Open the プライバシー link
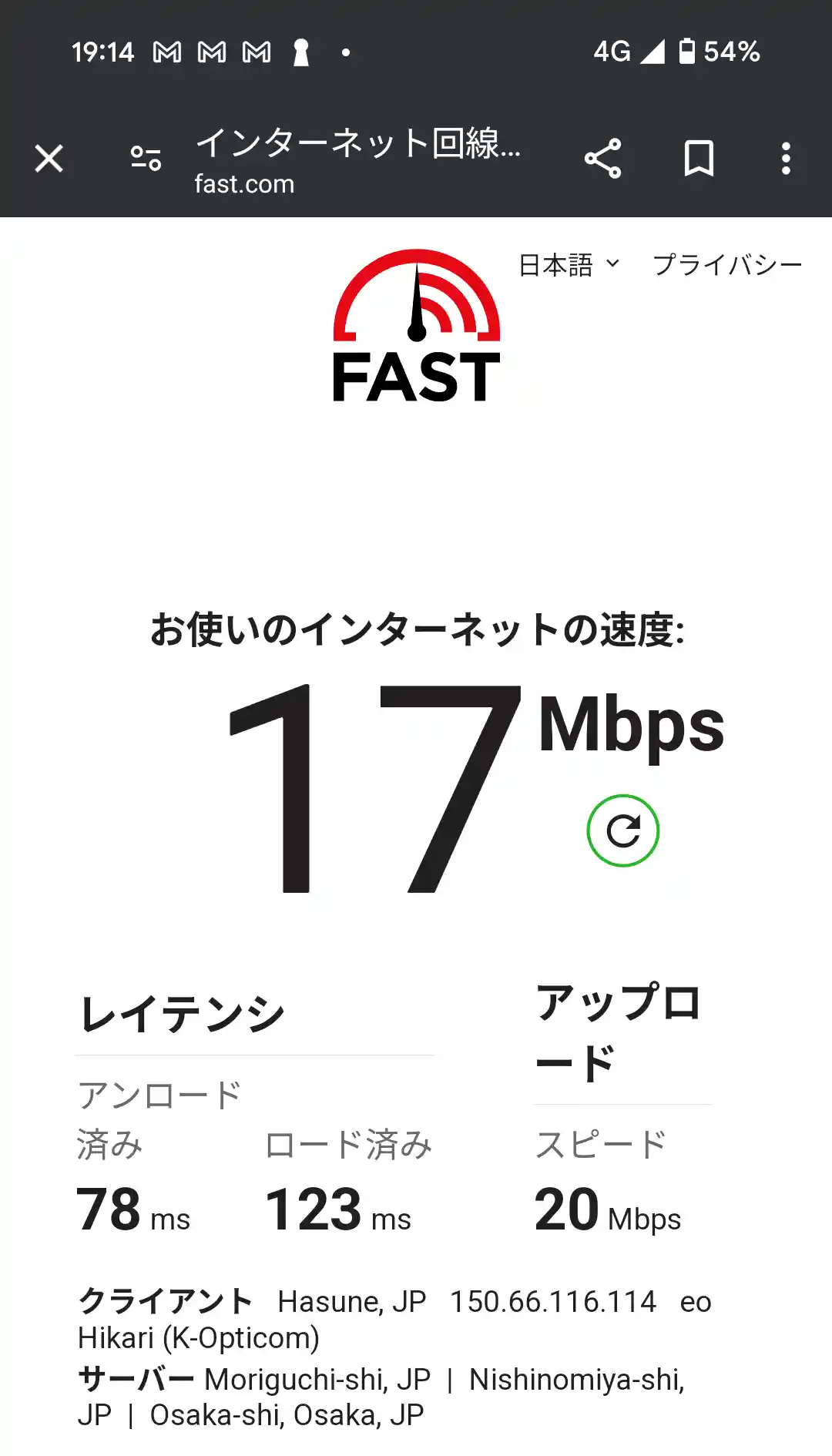This screenshot has height=1456, width=832. tap(727, 265)
